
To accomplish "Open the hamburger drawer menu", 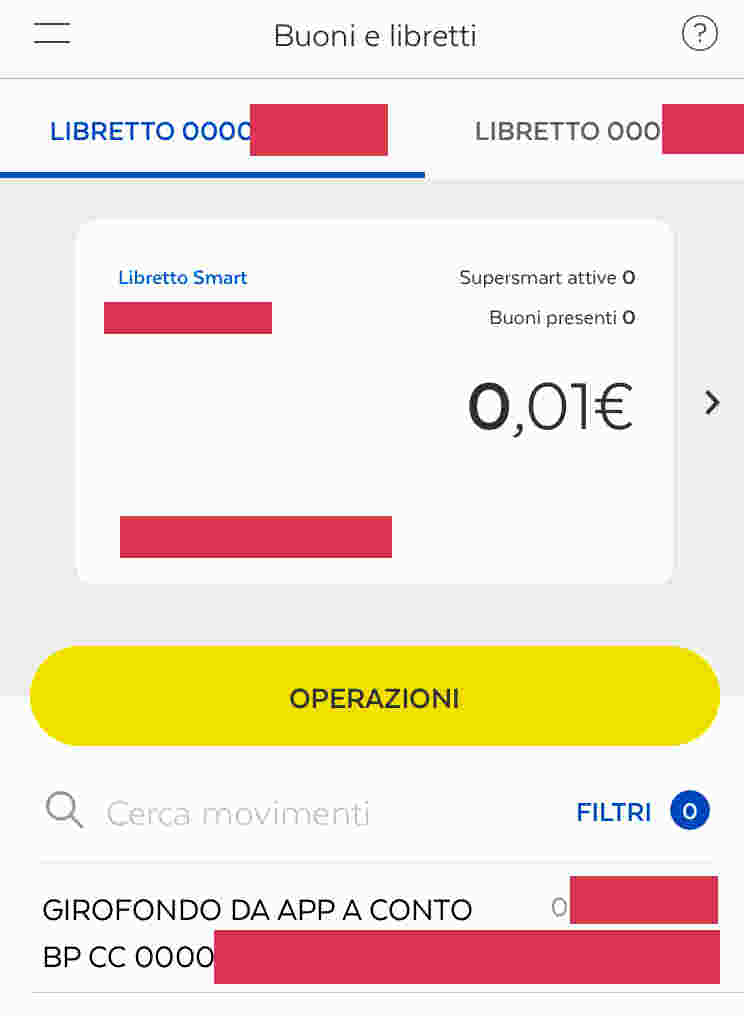I will [52, 34].
